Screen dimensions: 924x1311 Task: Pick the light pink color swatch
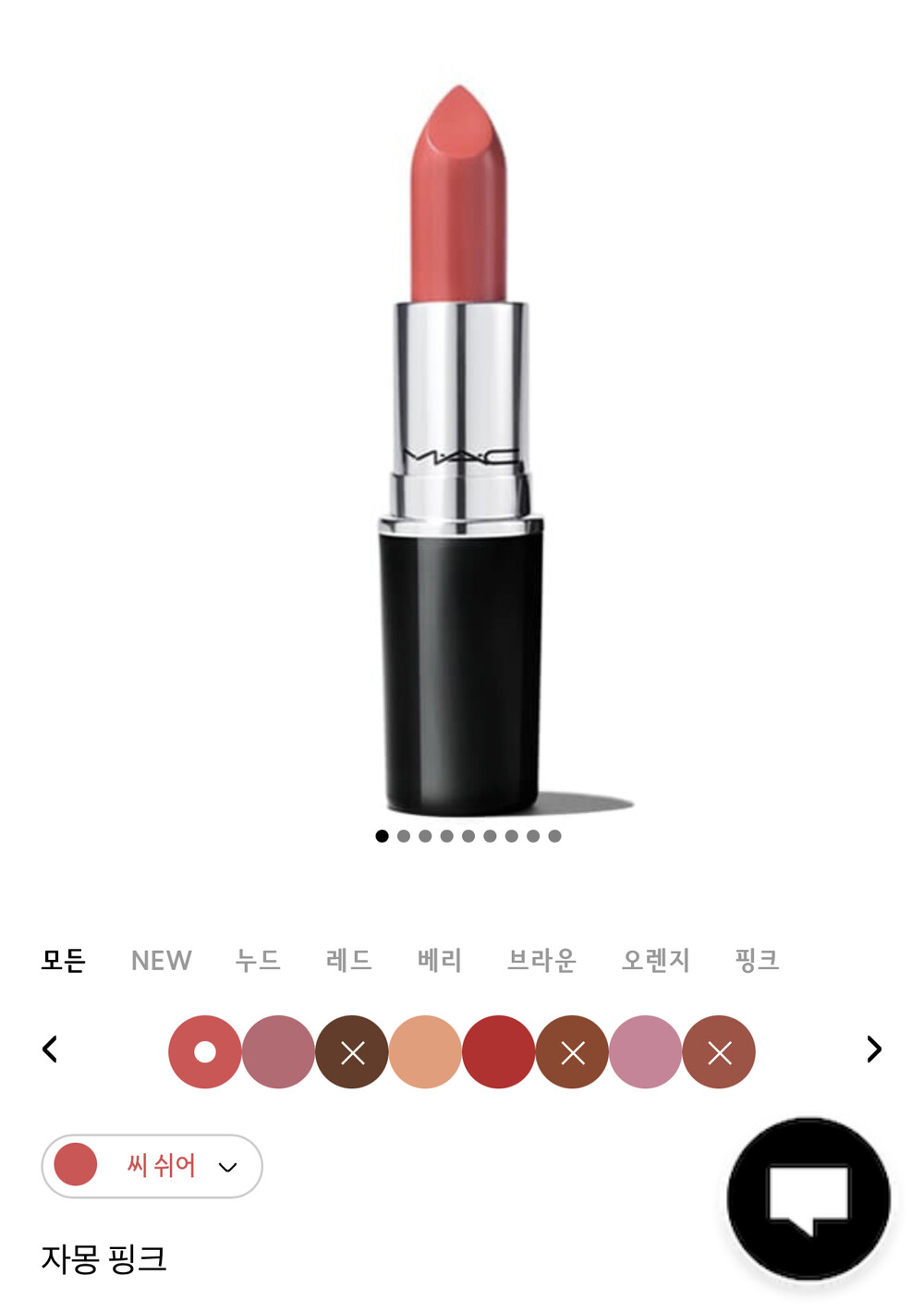[x=646, y=1052]
